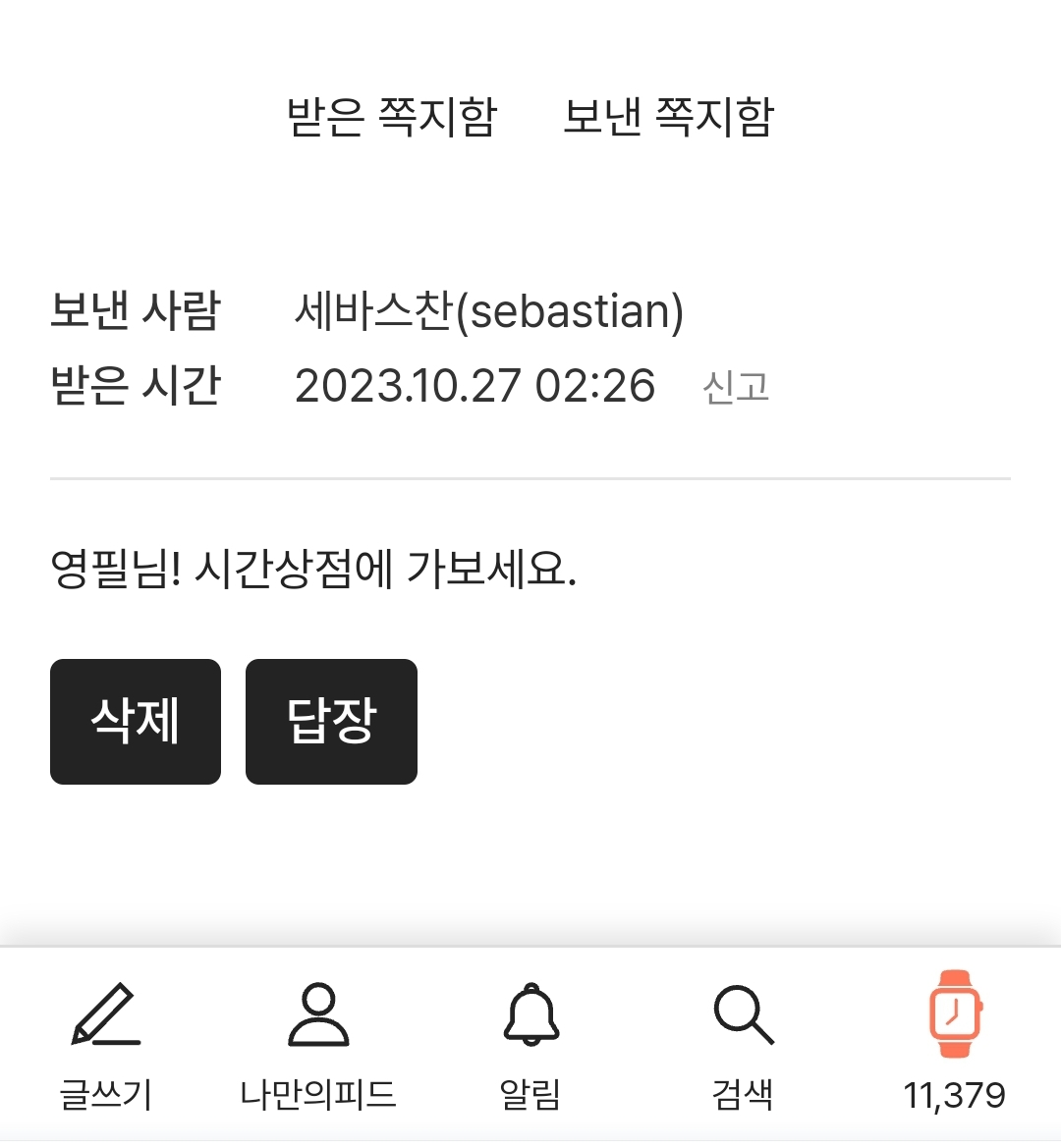Viewport: 1061px width, 1148px height.
Task: Switch to the 받은 쪽지함 tab
Action: 392,117
